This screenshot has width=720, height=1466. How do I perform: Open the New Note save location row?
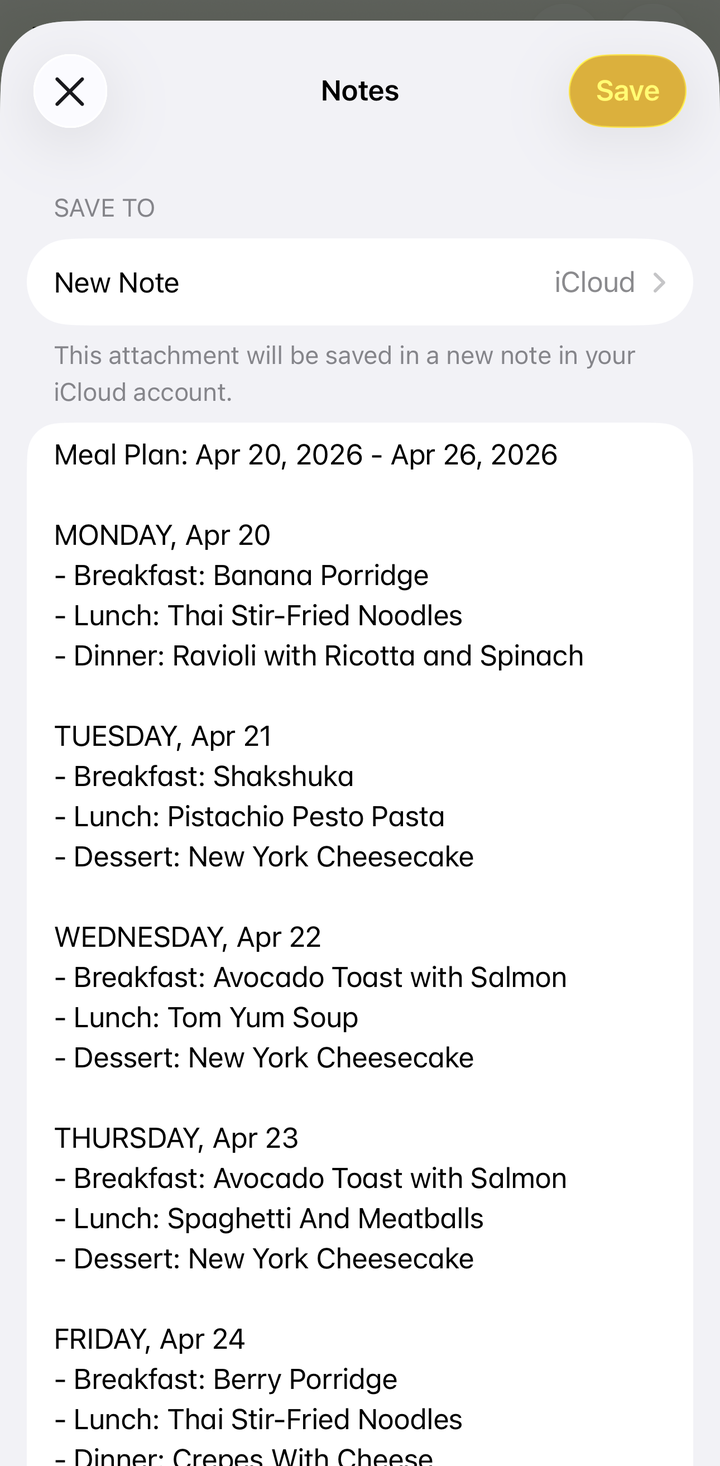pos(360,282)
